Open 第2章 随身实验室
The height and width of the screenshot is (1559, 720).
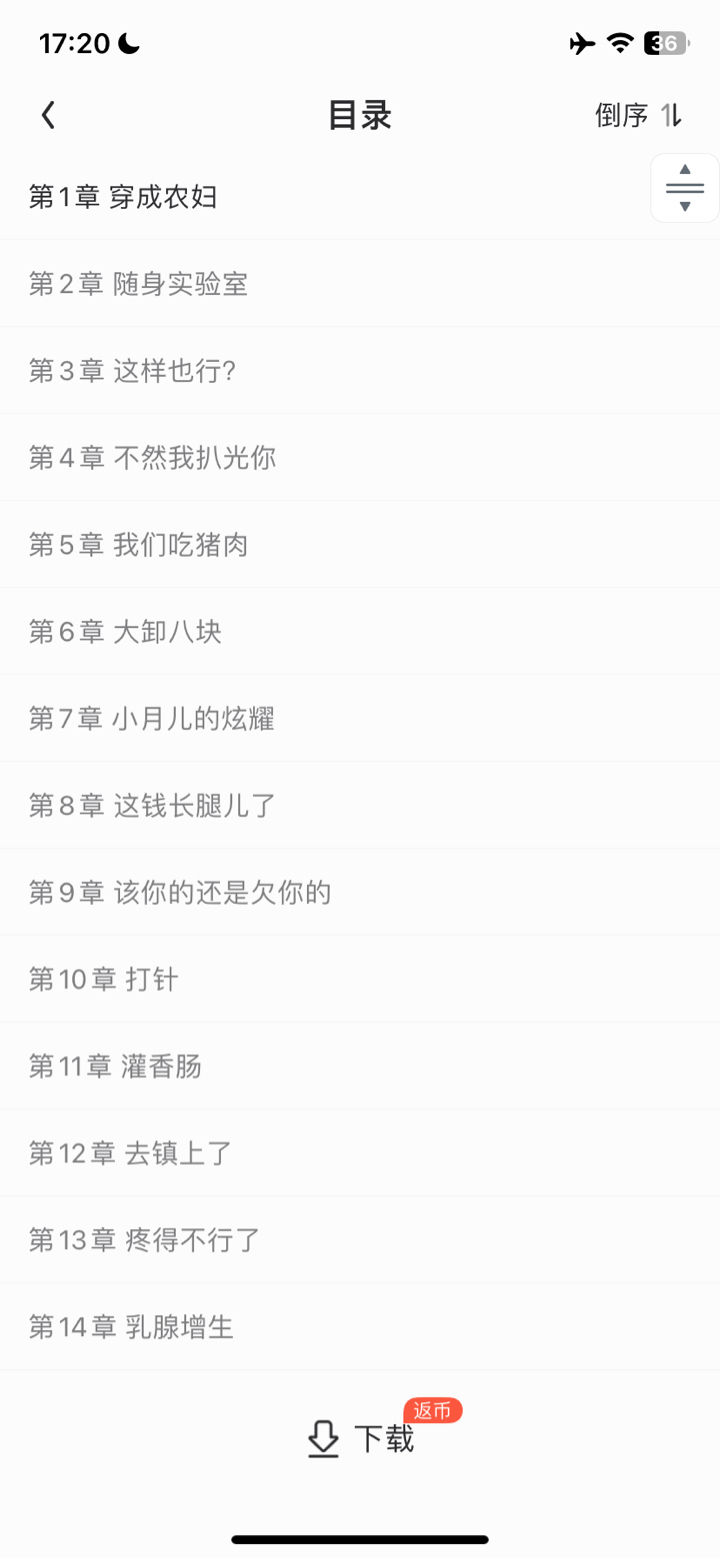pyautogui.click(x=138, y=284)
